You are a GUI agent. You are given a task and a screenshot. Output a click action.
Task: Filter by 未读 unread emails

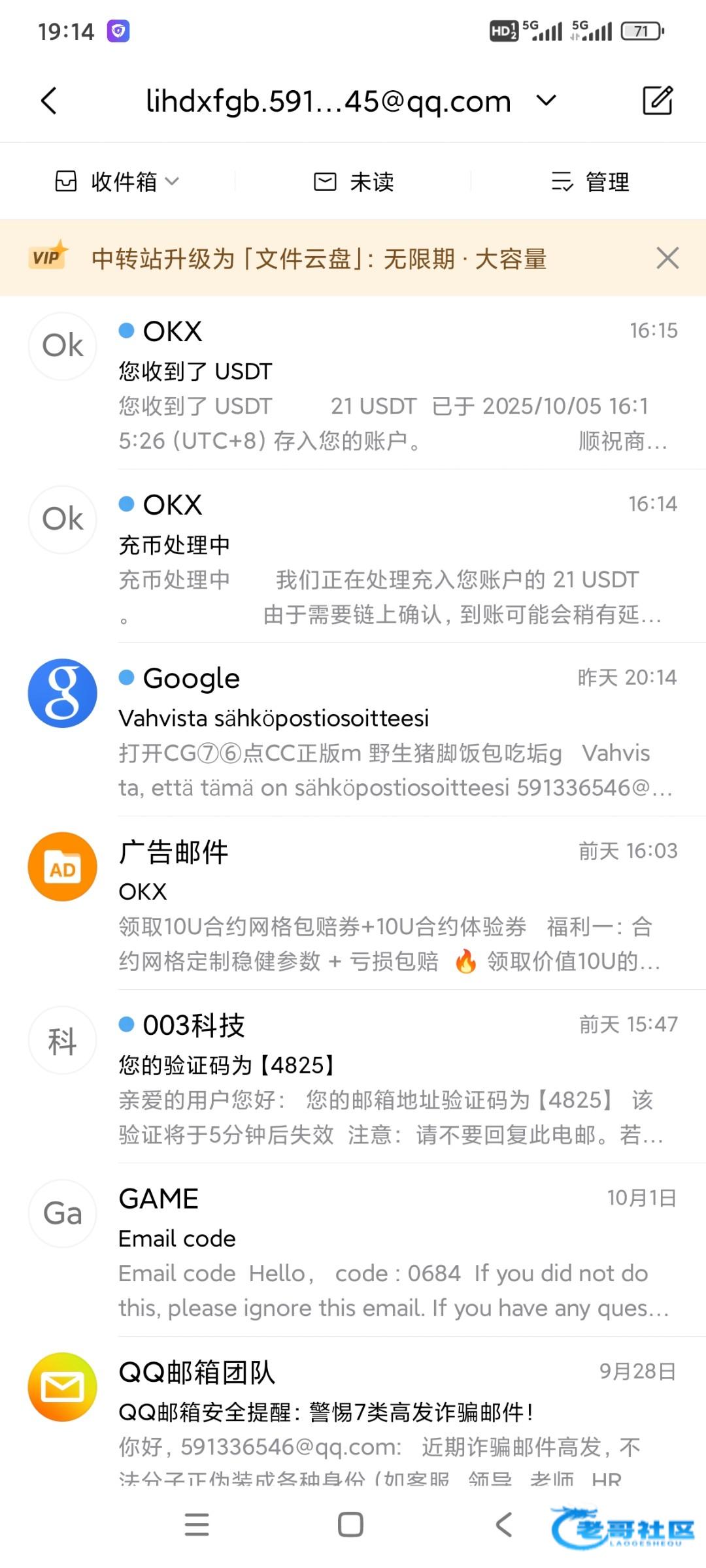(x=354, y=182)
